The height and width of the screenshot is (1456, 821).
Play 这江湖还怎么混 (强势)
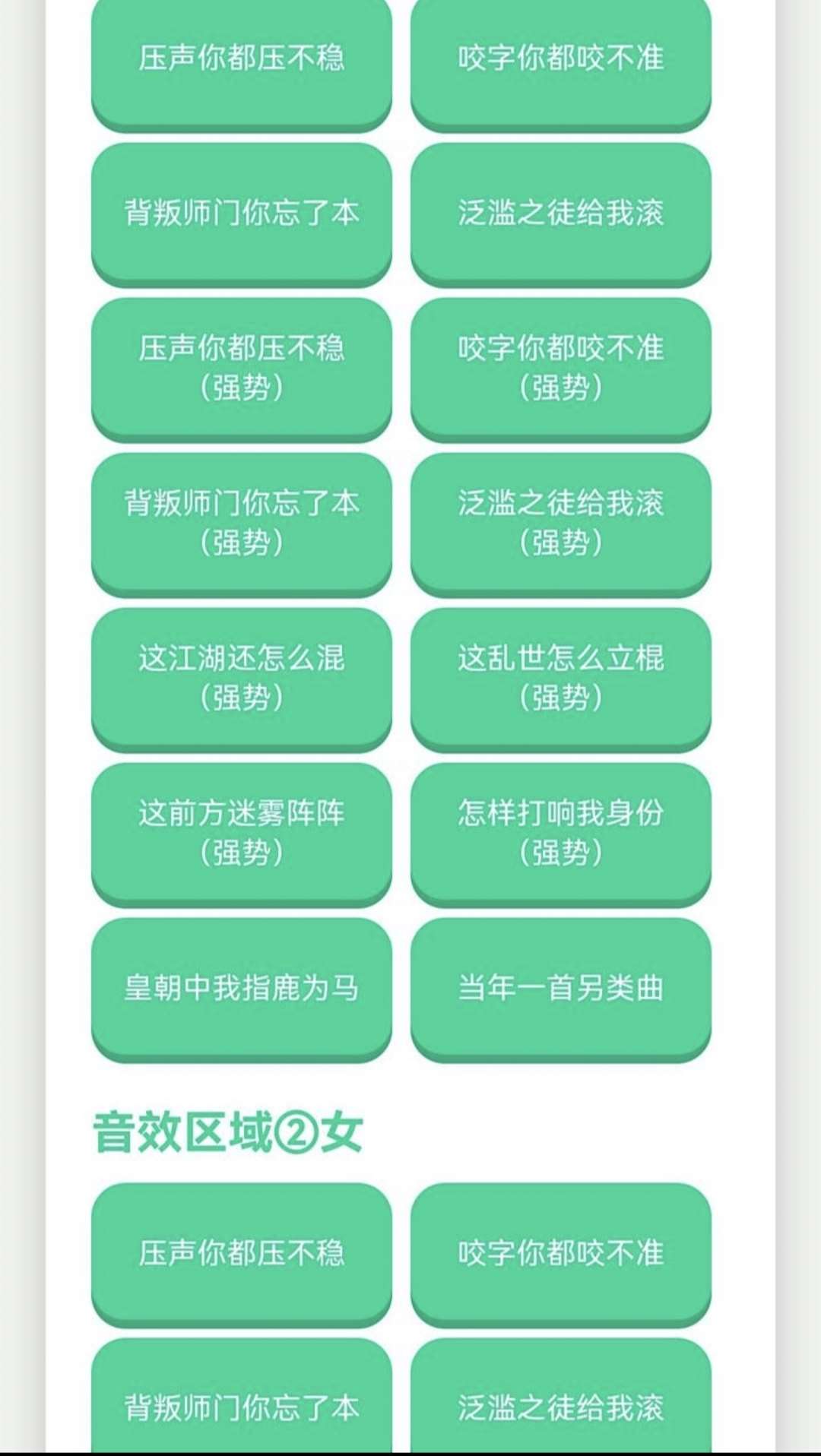click(242, 678)
